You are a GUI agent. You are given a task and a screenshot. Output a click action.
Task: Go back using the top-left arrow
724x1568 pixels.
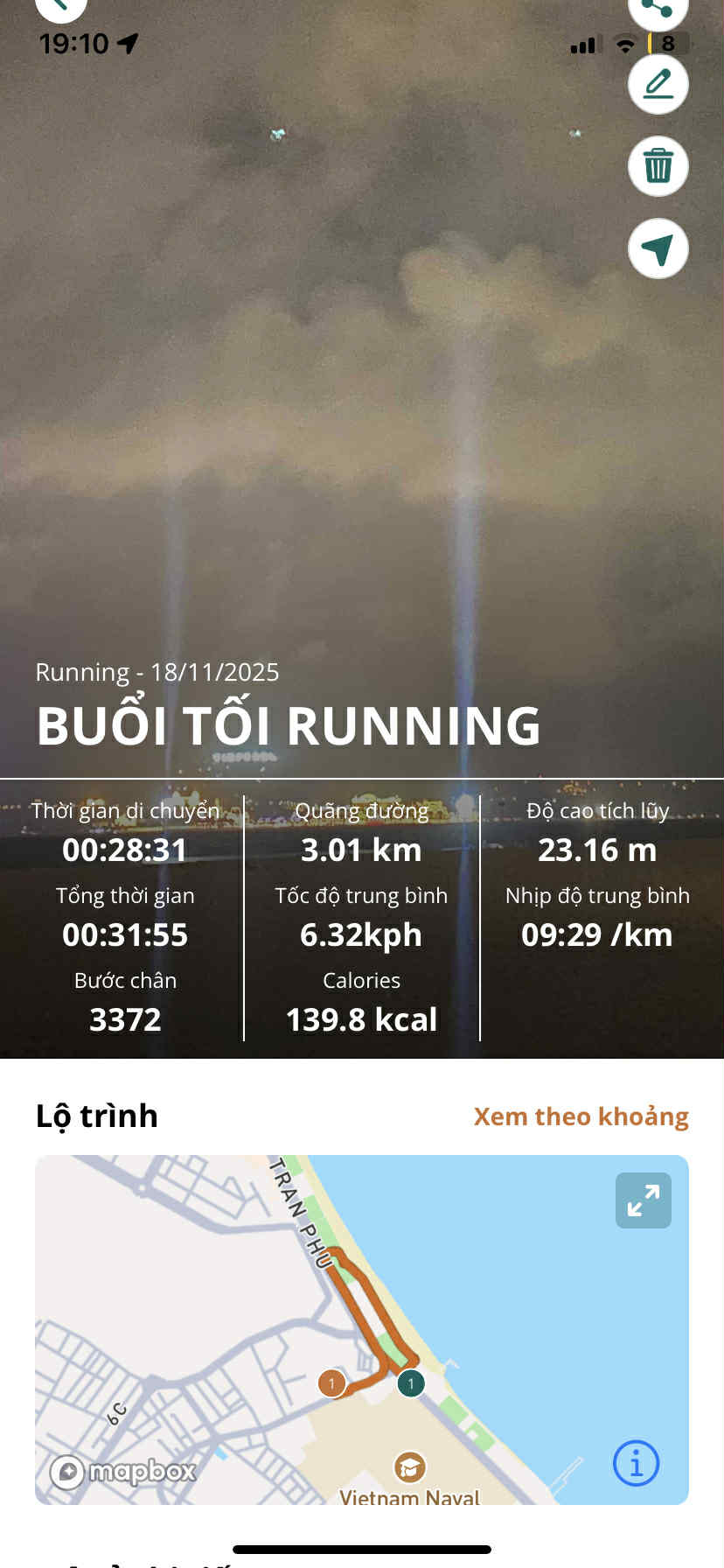pos(60,7)
